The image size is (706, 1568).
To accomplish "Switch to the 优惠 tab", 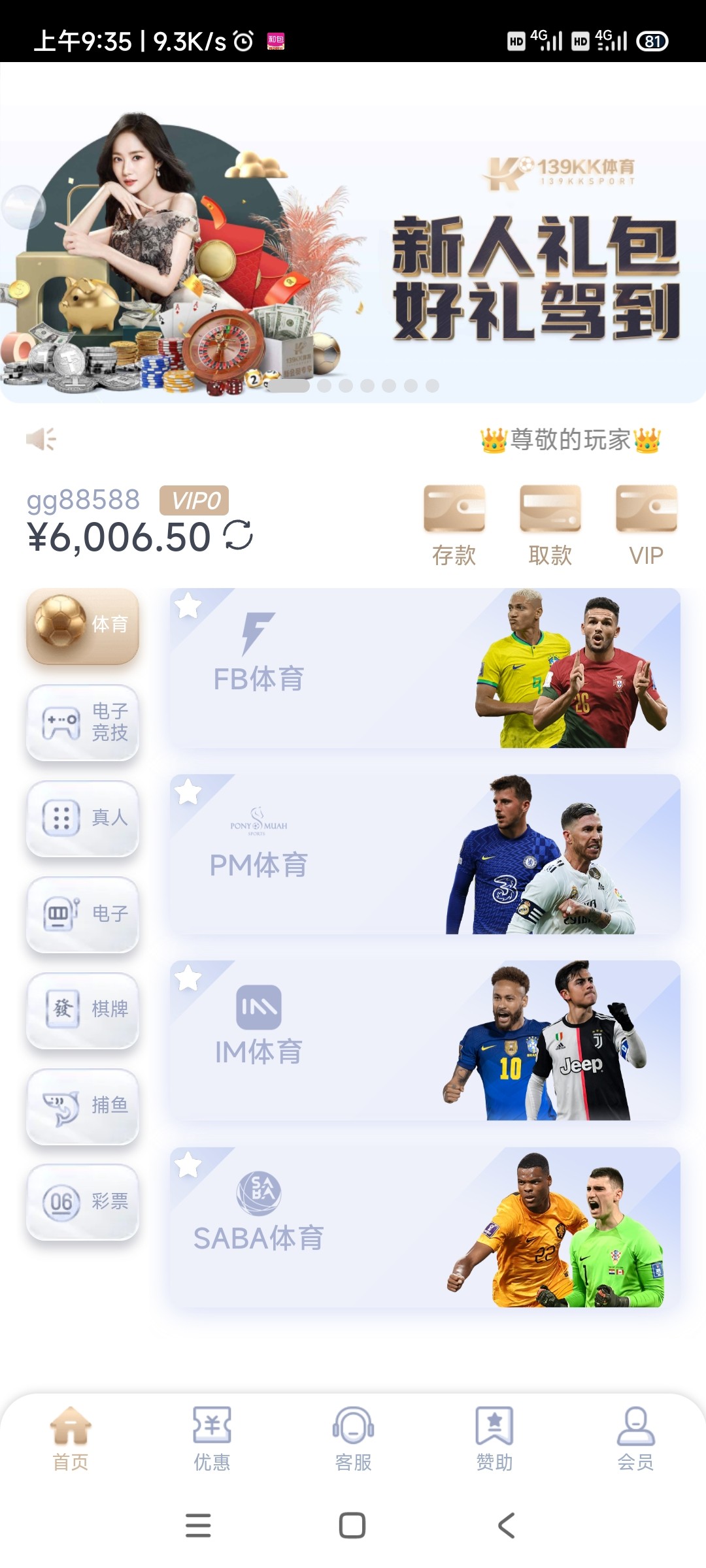I will click(x=212, y=1439).
